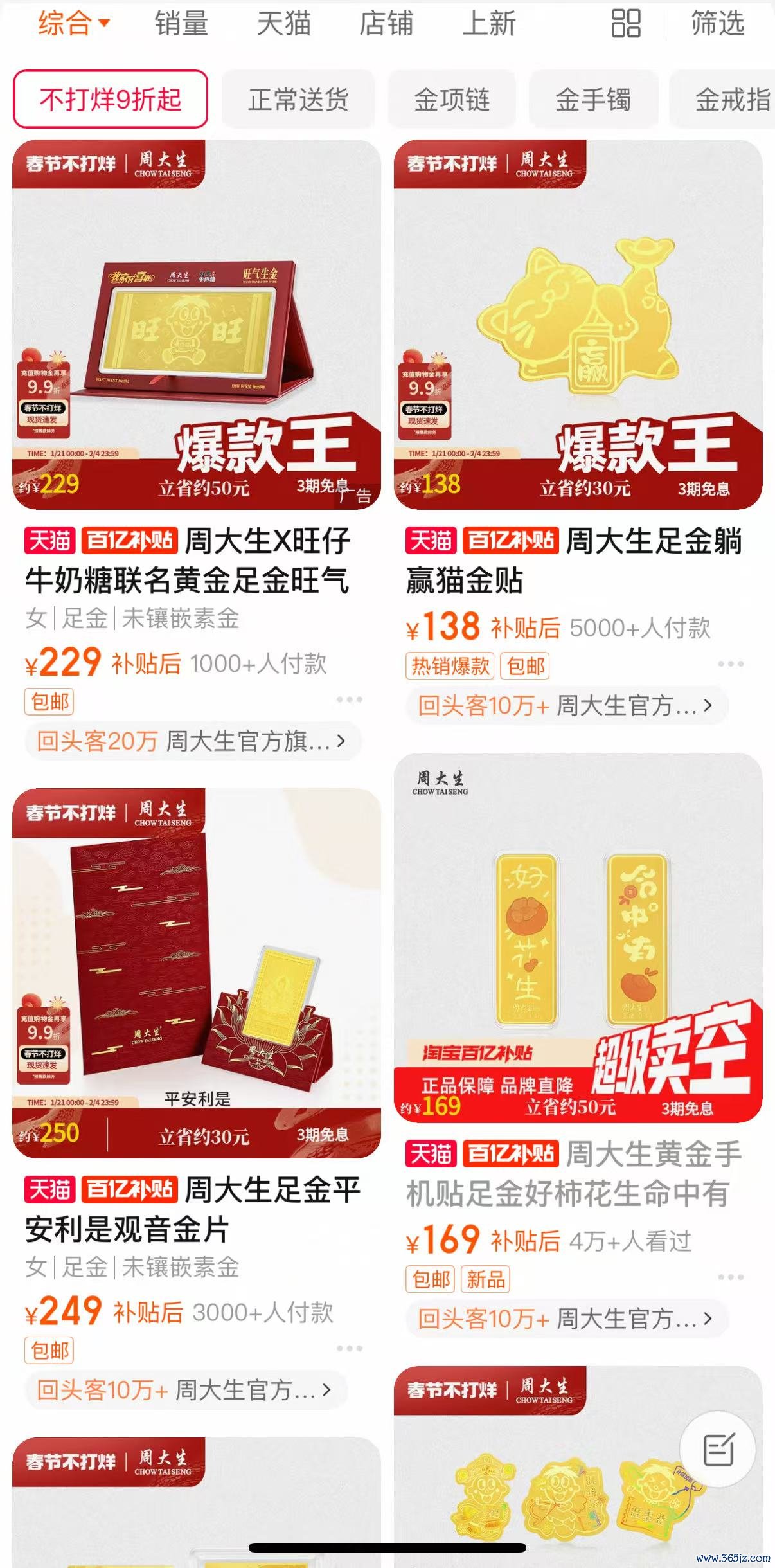
Task: Apply the 正常送货 filter chip
Action: point(298,100)
